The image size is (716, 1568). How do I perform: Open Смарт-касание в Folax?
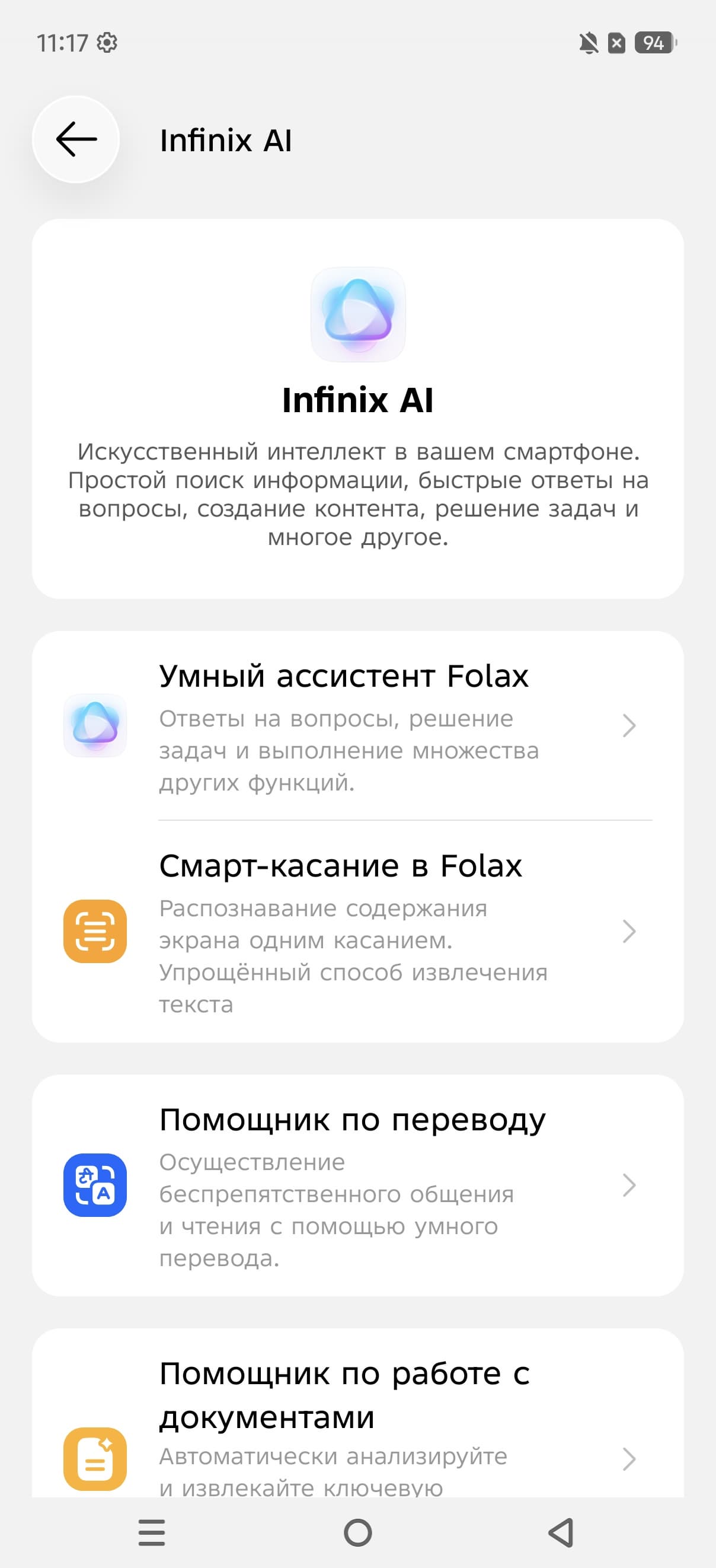tap(357, 932)
